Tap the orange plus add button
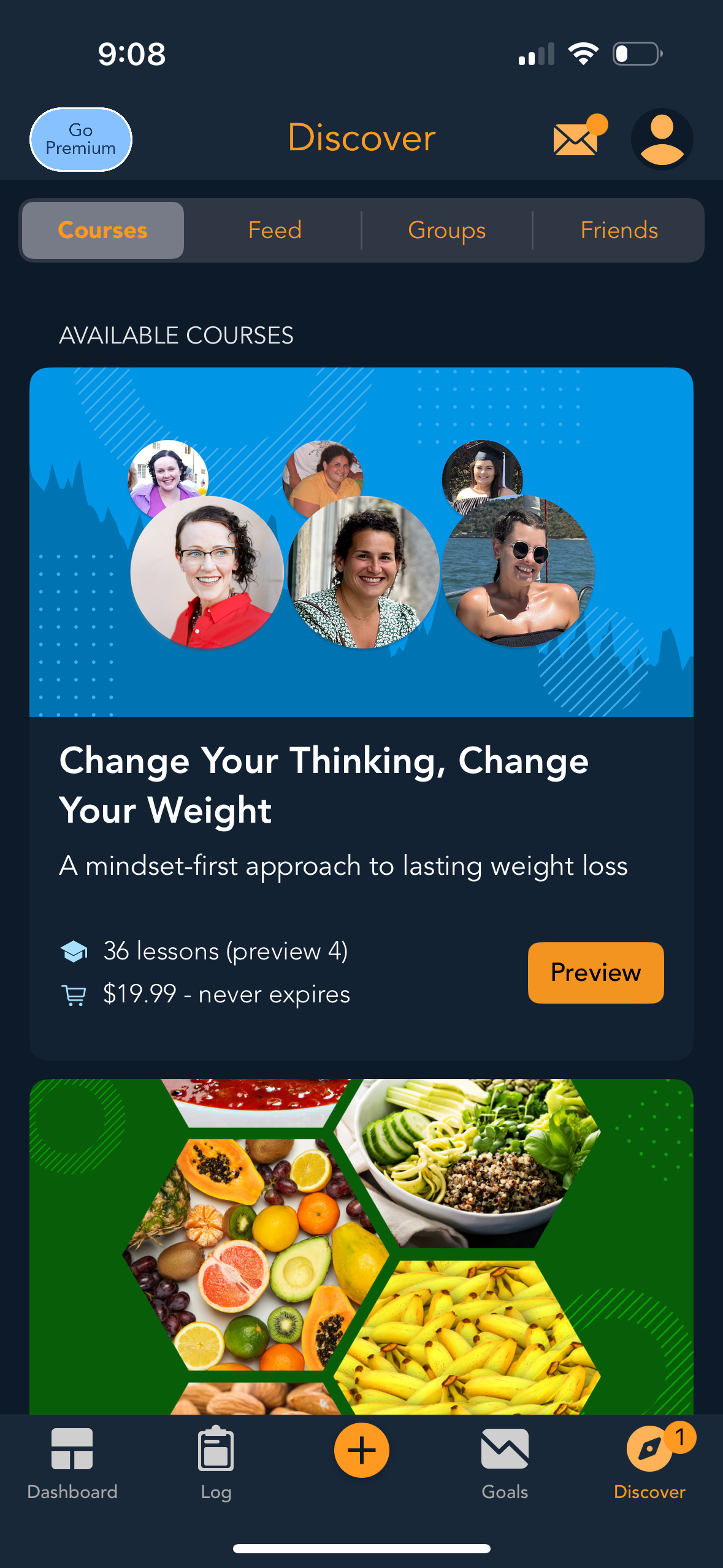This screenshot has width=723, height=1568. point(361,1450)
